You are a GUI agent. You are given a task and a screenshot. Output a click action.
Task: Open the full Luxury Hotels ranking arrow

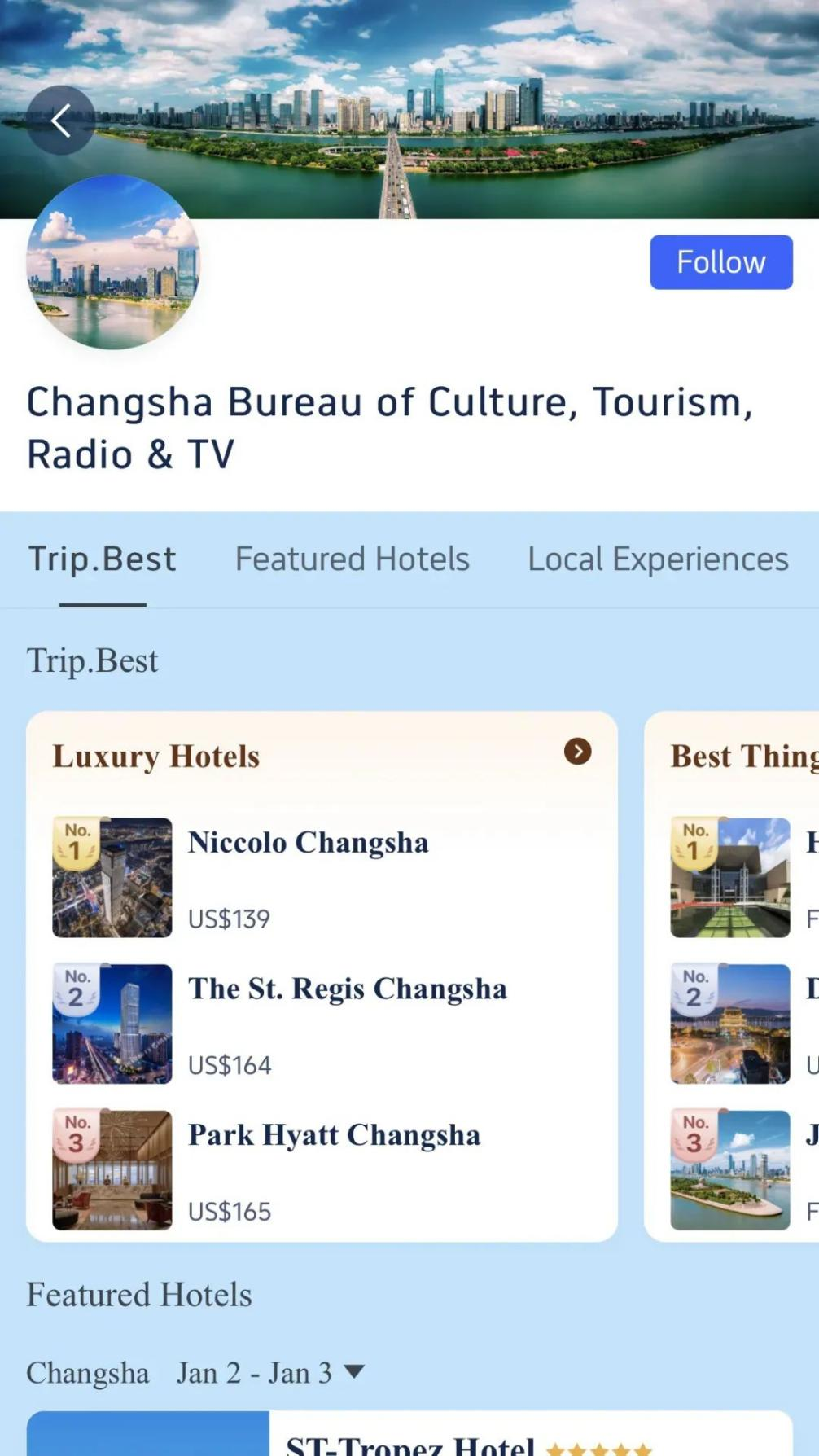tap(577, 752)
